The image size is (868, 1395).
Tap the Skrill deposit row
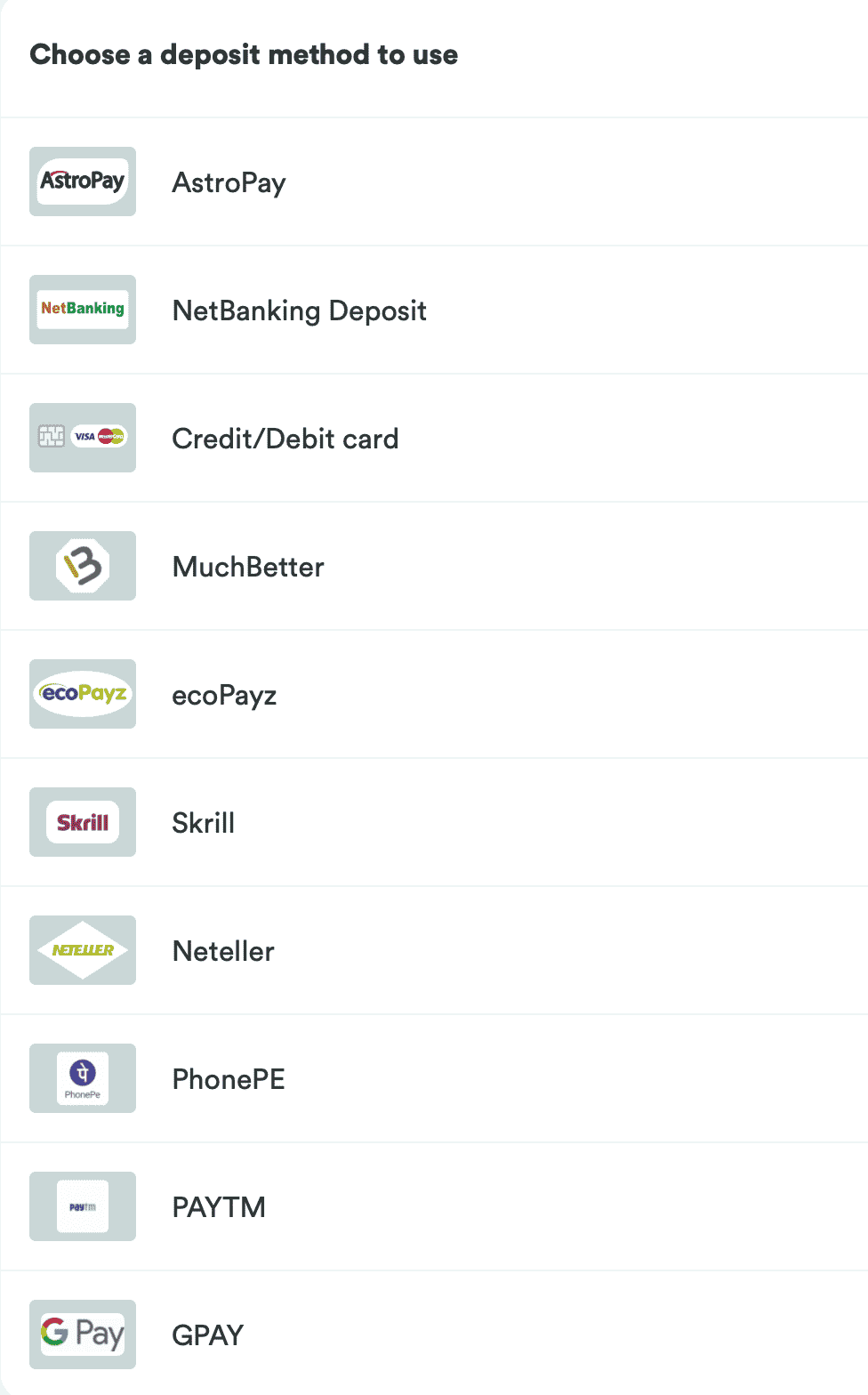434,822
